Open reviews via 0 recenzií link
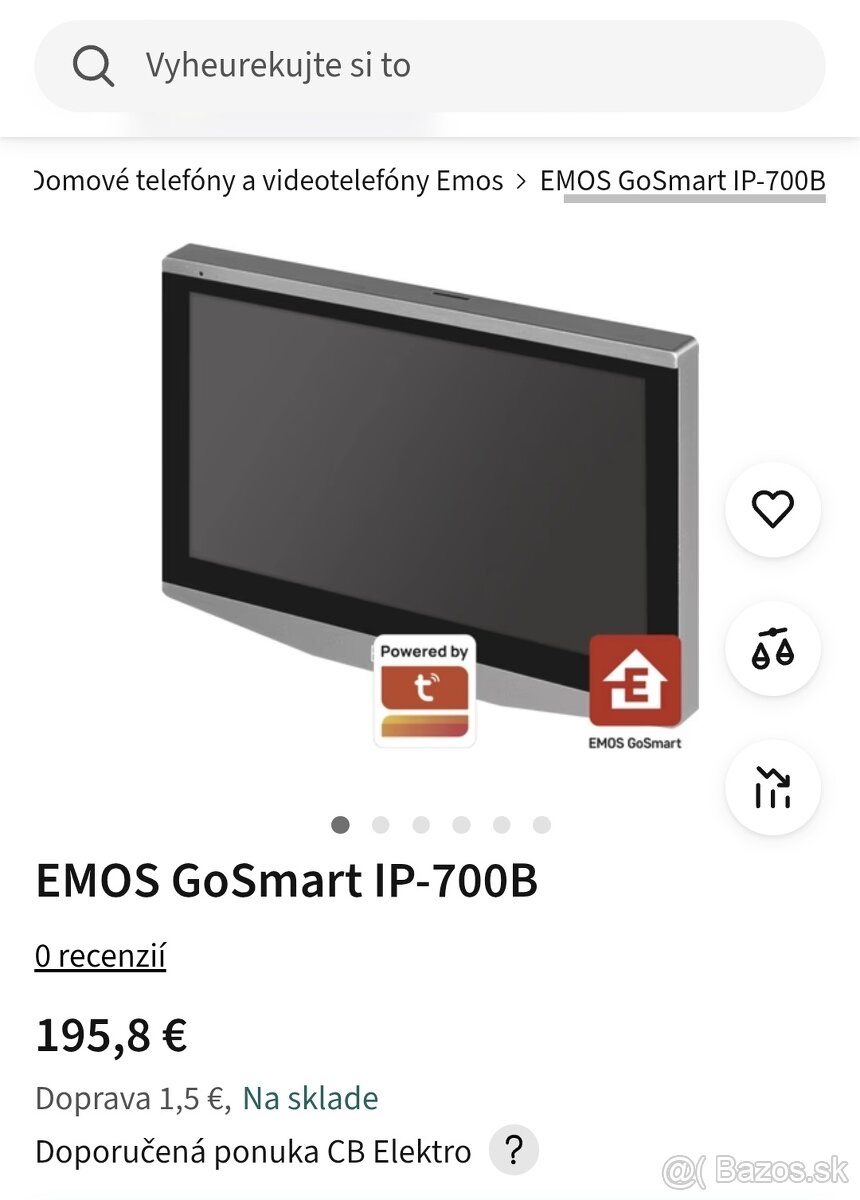860x1200 pixels. (100, 955)
